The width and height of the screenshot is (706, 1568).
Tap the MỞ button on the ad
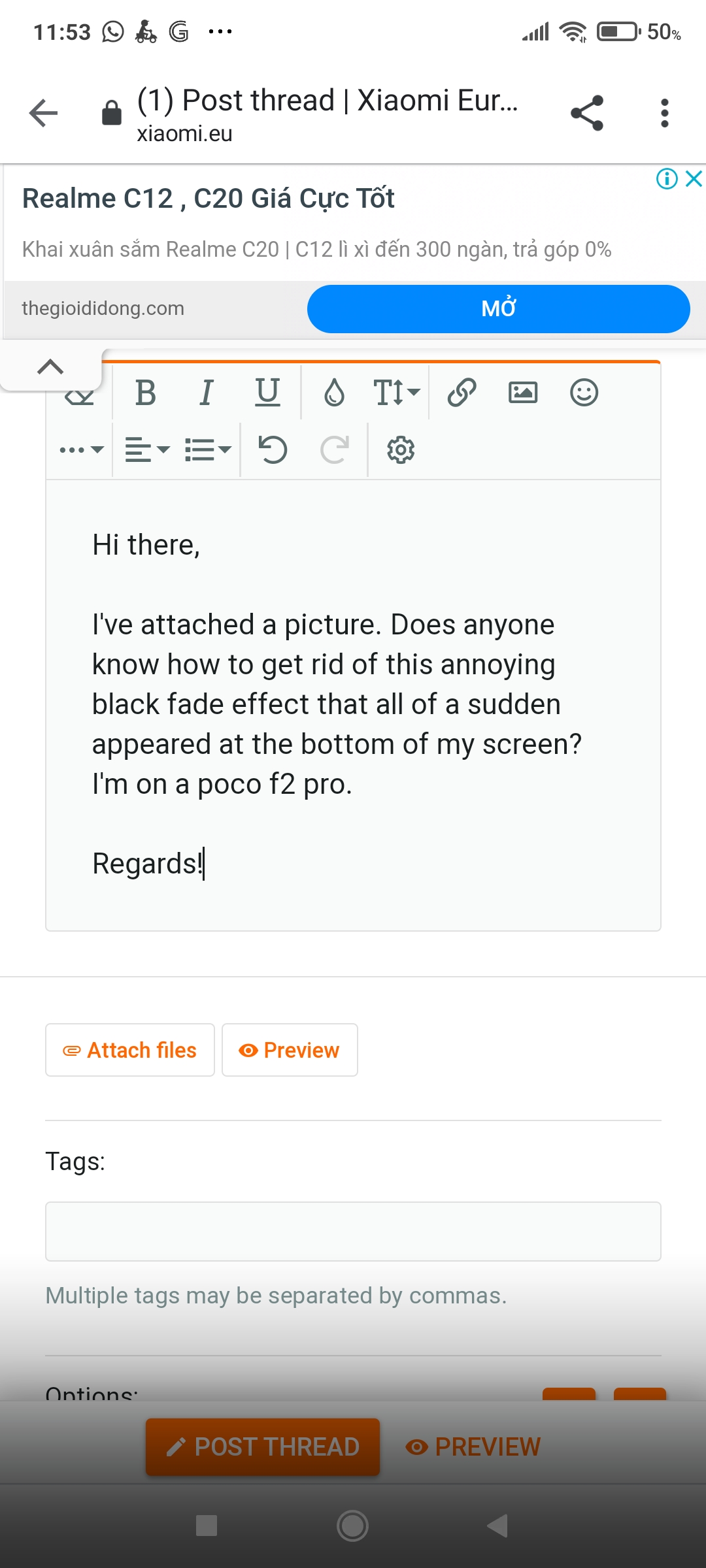499,308
